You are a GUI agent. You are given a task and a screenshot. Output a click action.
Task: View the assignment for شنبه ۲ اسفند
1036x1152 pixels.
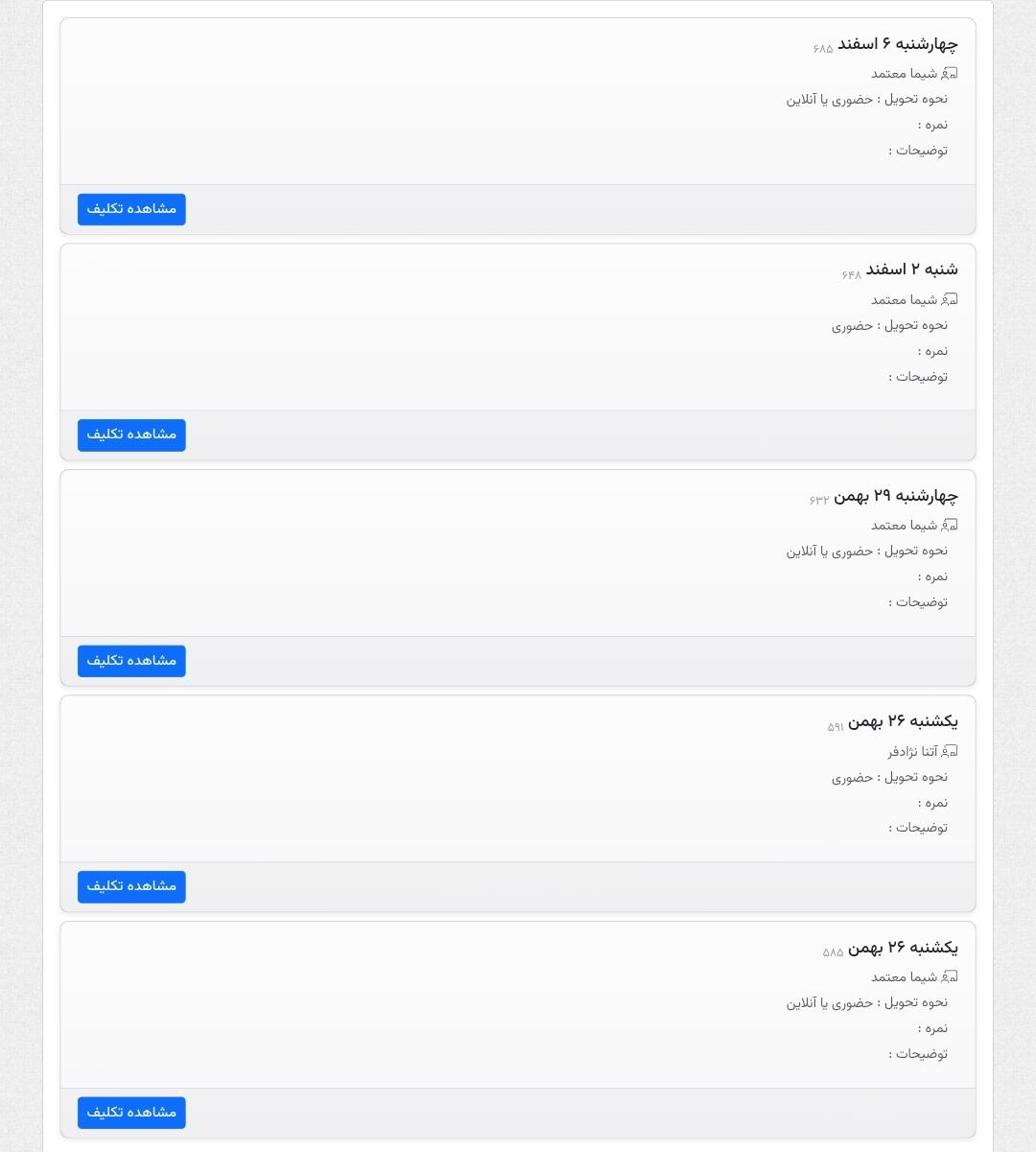point(131,435)
